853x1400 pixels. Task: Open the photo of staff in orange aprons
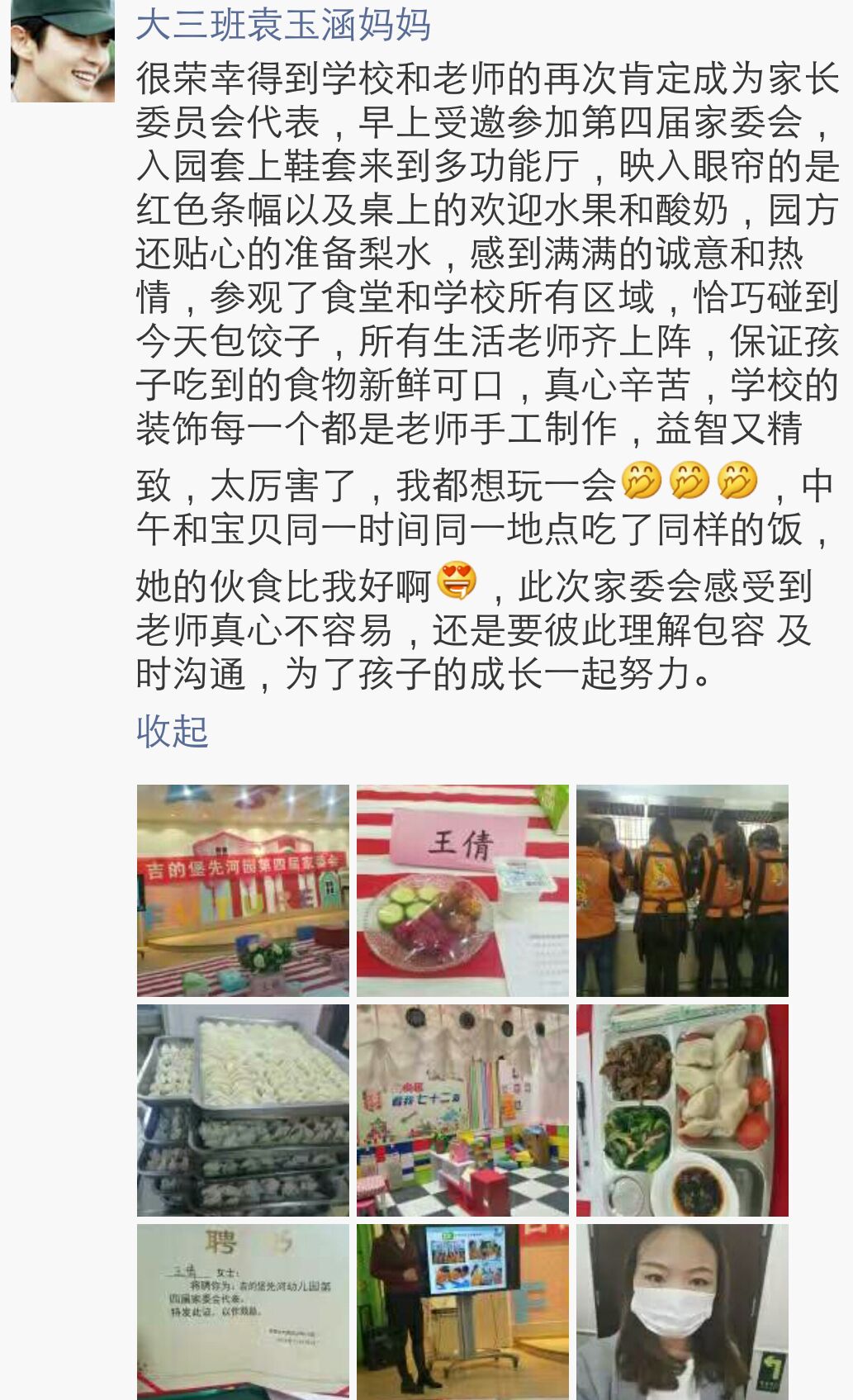point(682,890)
